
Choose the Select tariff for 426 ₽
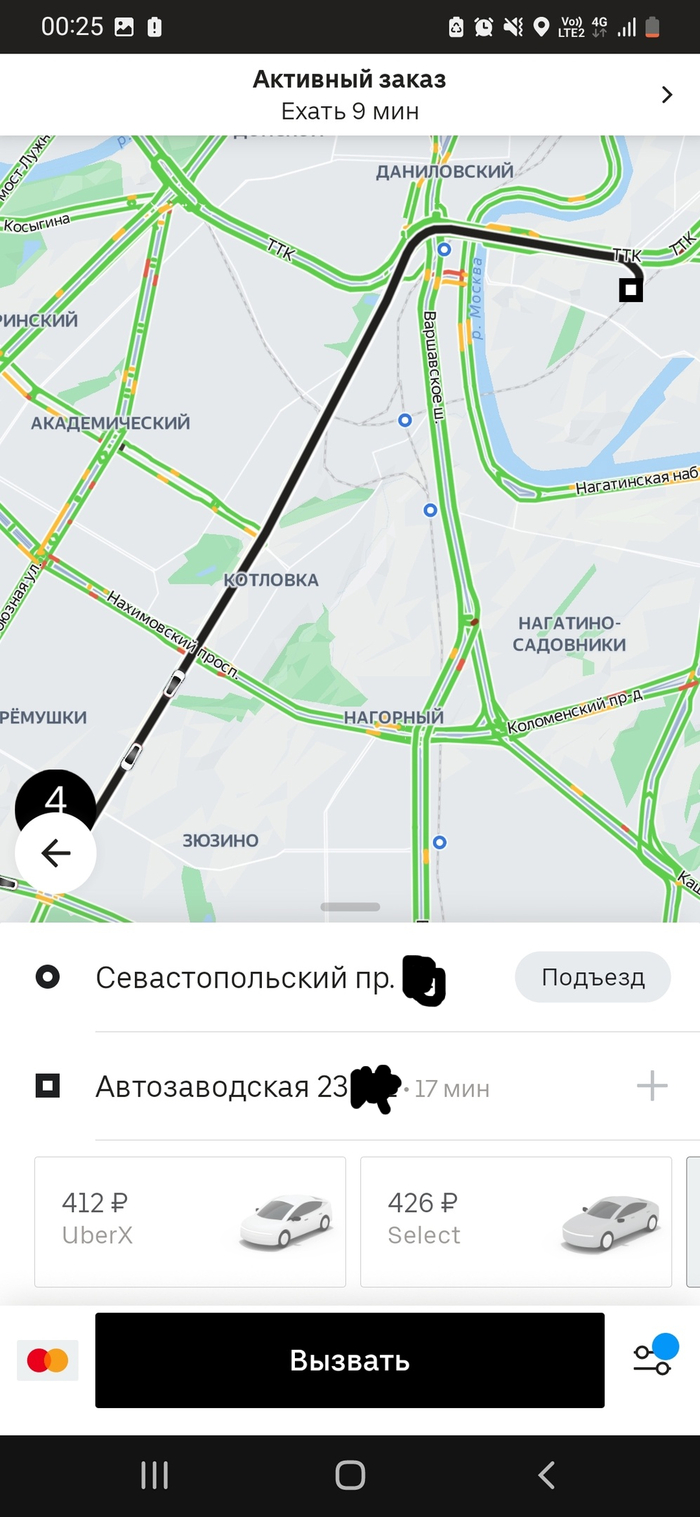click(x=516, y=1221)
